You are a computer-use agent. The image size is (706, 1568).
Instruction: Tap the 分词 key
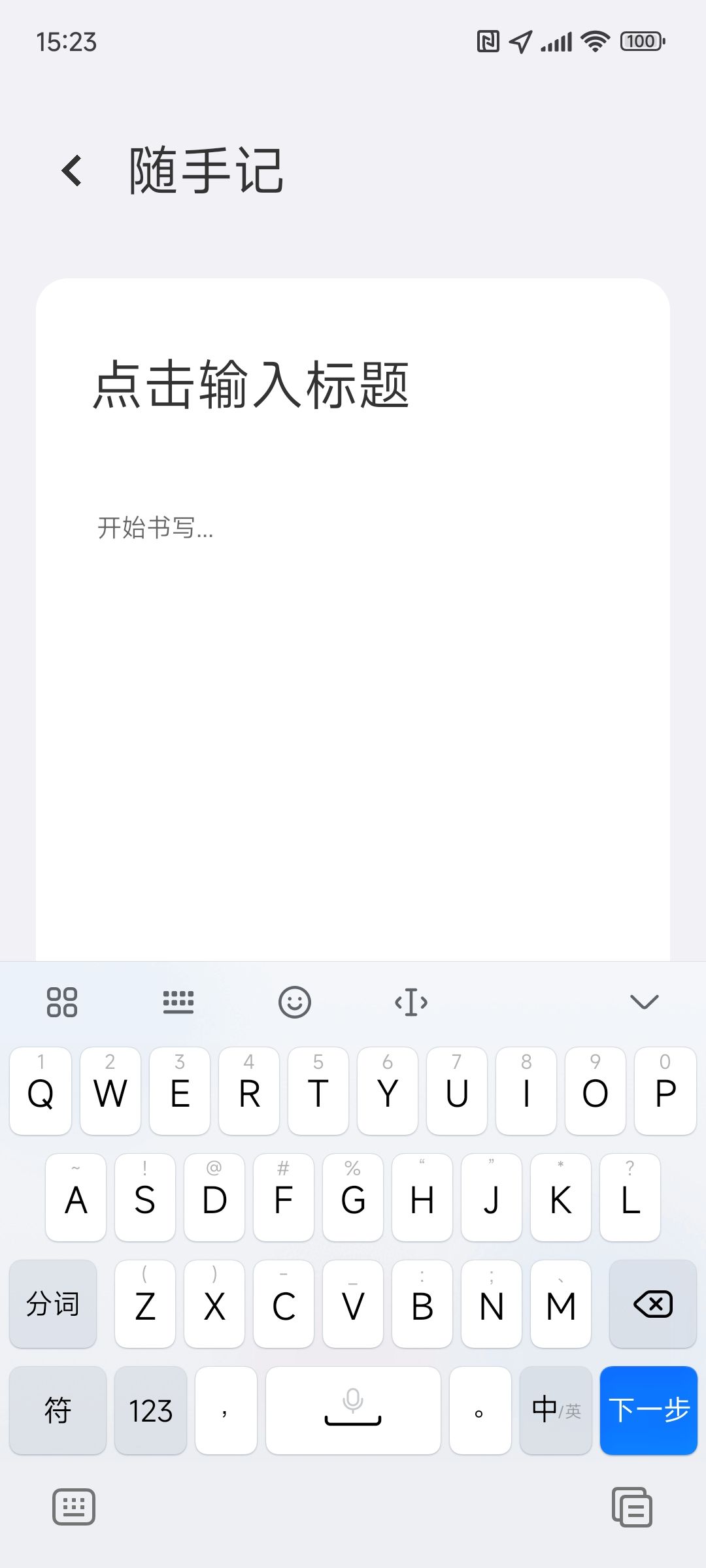pyautogui.click(x=53, y=1304)
